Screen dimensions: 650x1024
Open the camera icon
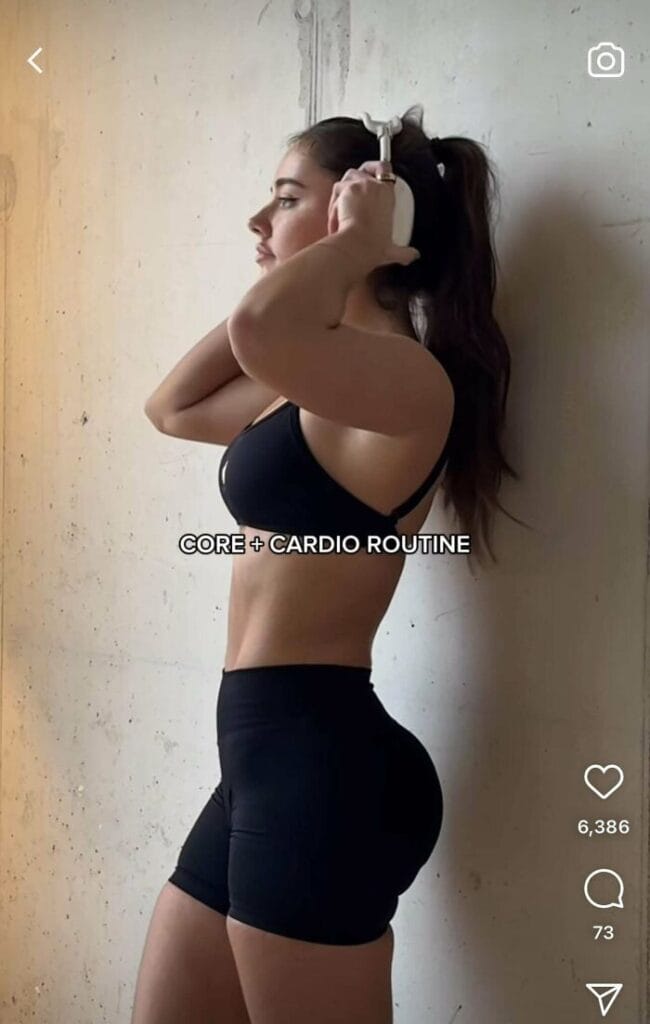click(x=605, y=61)
